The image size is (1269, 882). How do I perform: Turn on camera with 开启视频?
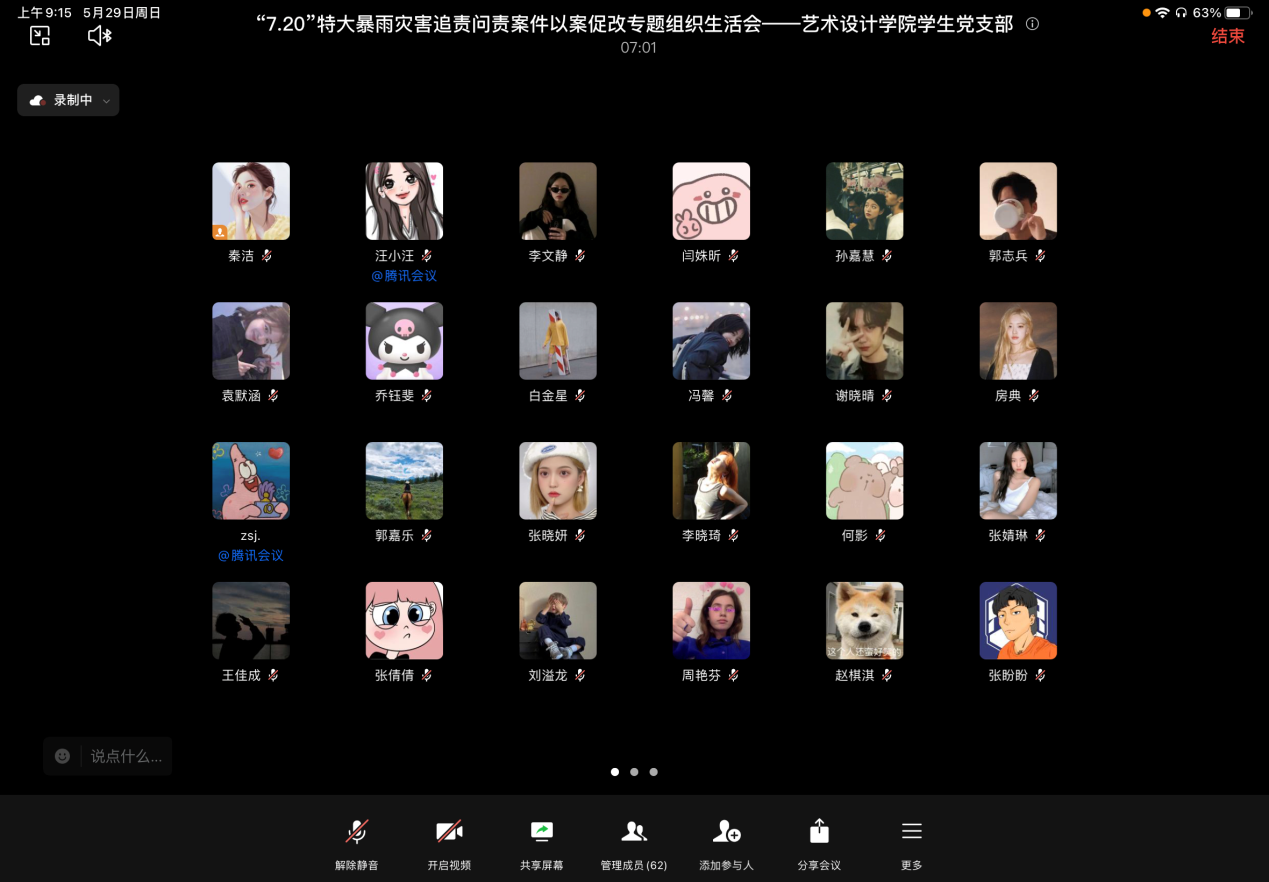click(x=449, y=843)
